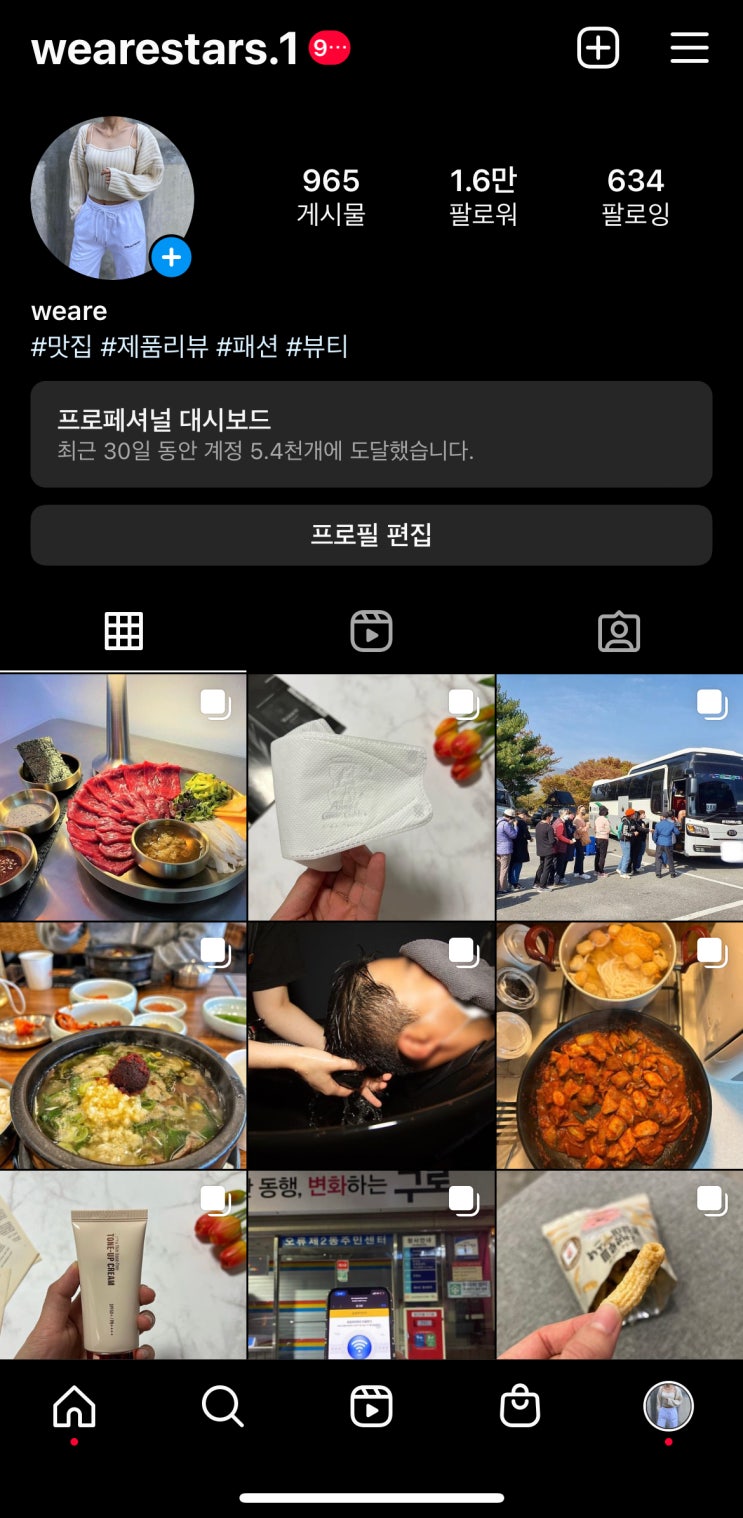The width and height of the screenshot is (743, 1518).
Task: Open the Tone-Up Cream post
Action: coord(123,1265)
